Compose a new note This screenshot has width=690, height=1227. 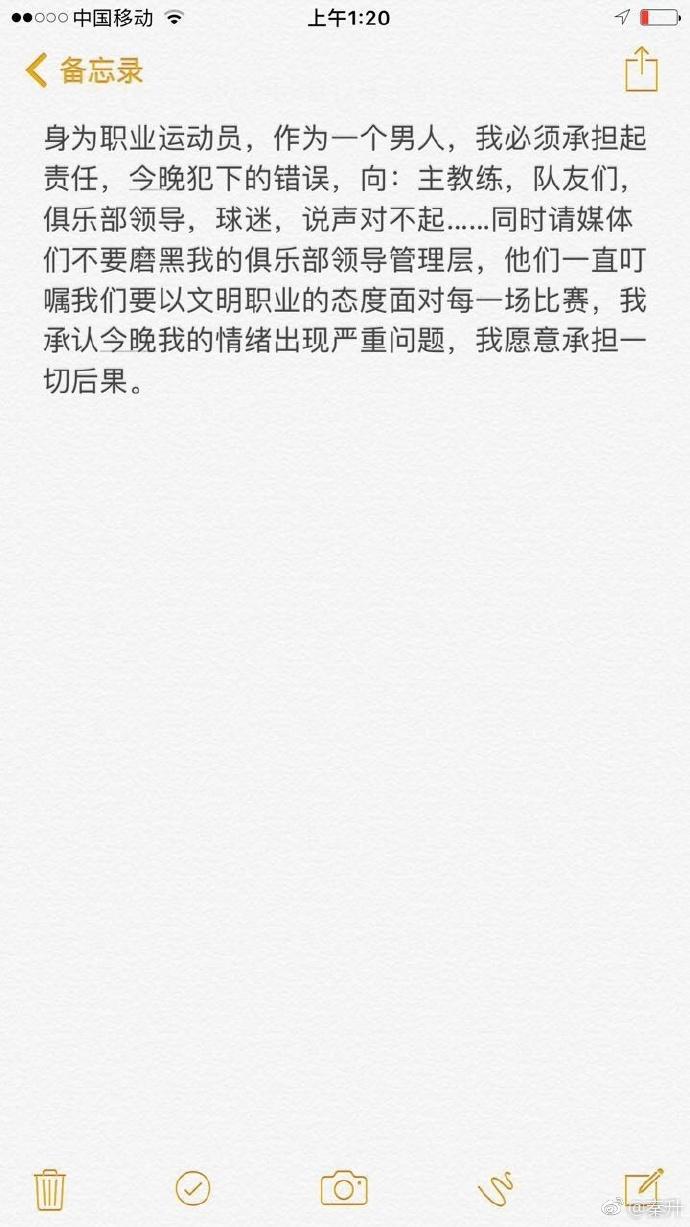[643, 1186]
